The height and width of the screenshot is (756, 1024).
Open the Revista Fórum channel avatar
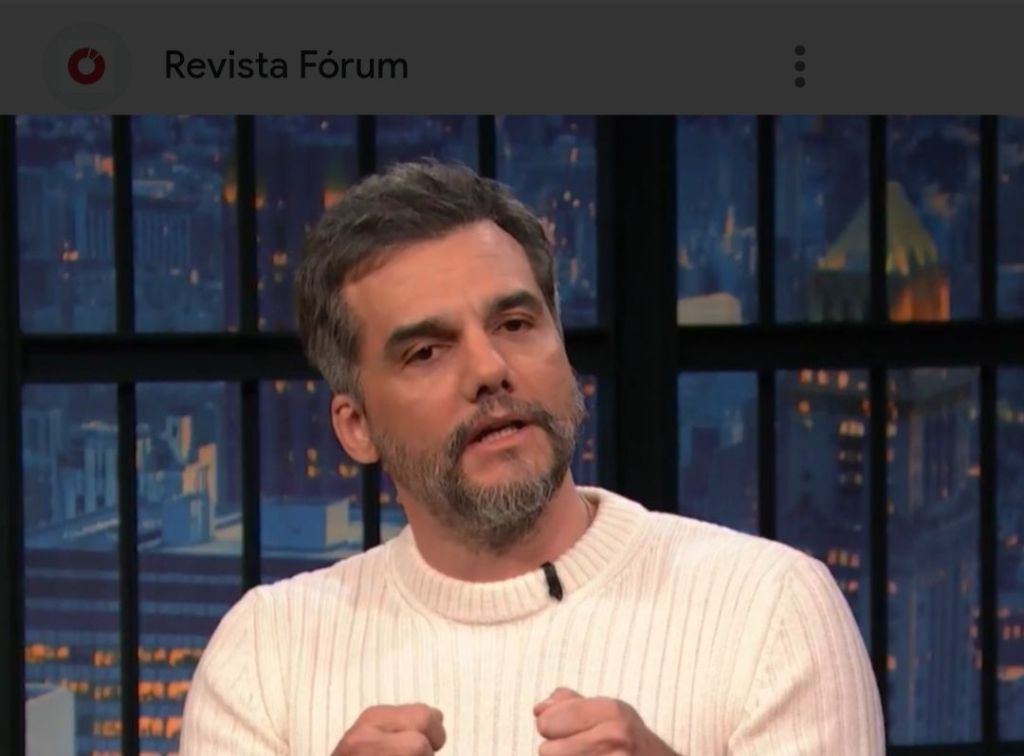[87, 66]
